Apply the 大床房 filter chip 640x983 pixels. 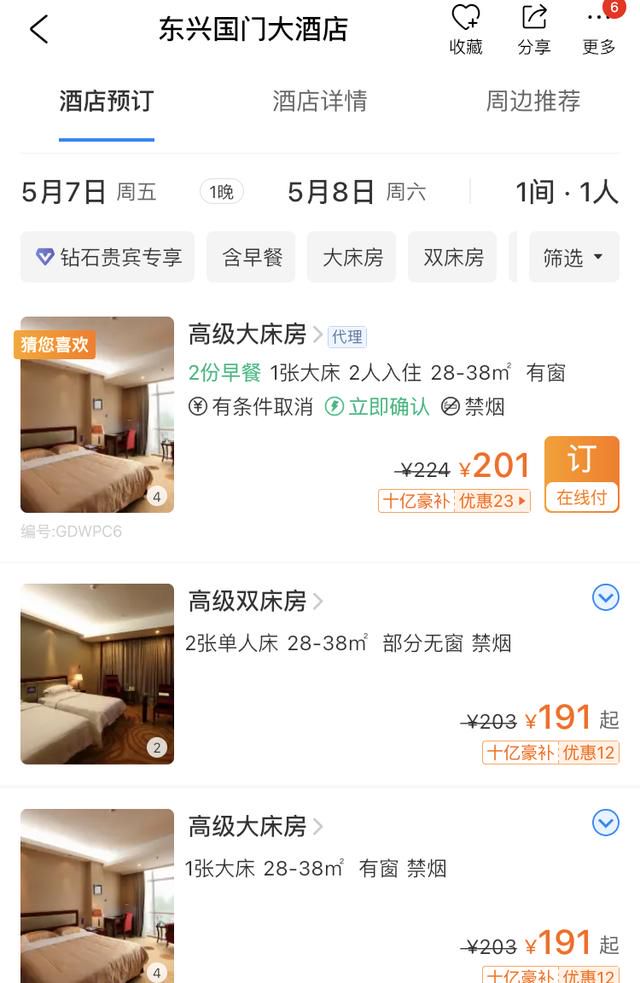(x=352, y=258)
